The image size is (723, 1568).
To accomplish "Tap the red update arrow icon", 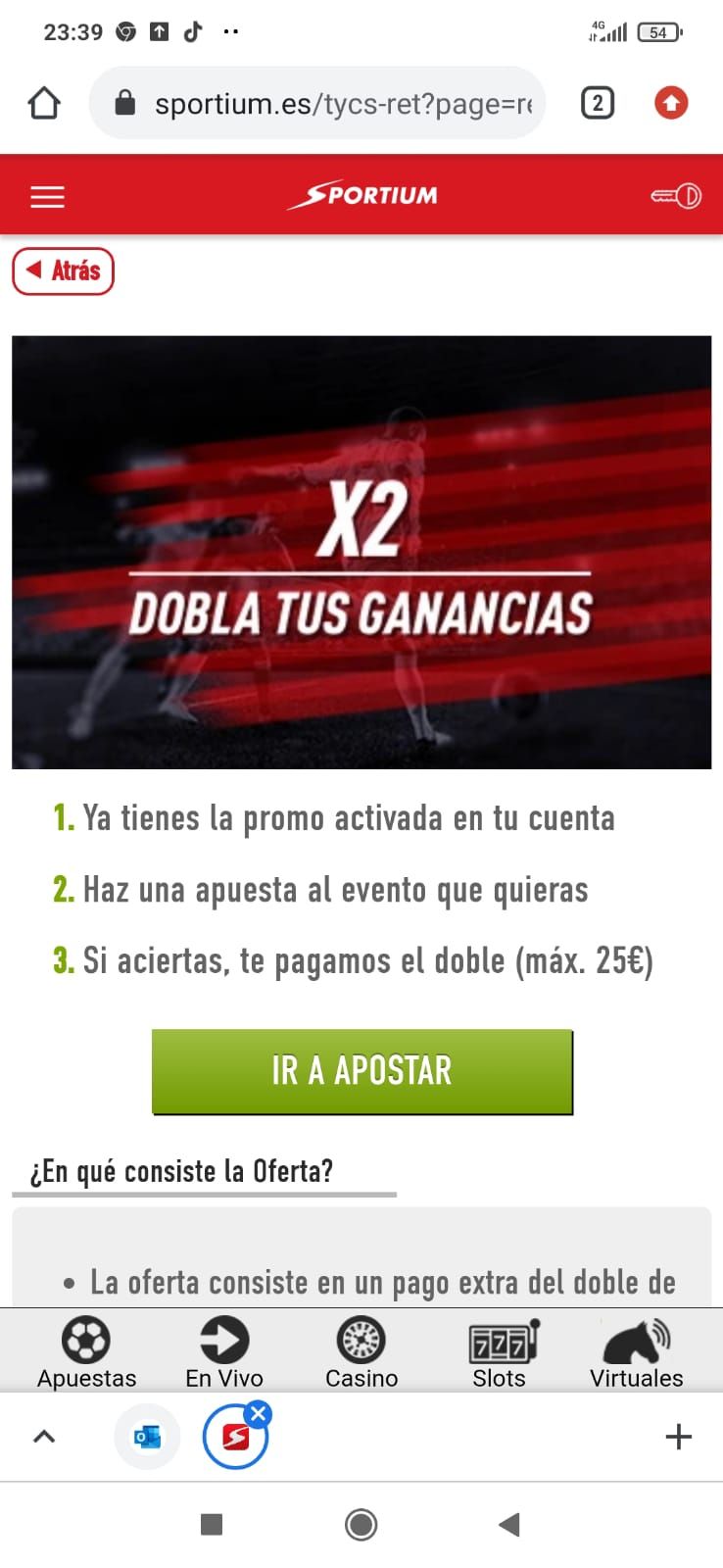I will (671, 103).
